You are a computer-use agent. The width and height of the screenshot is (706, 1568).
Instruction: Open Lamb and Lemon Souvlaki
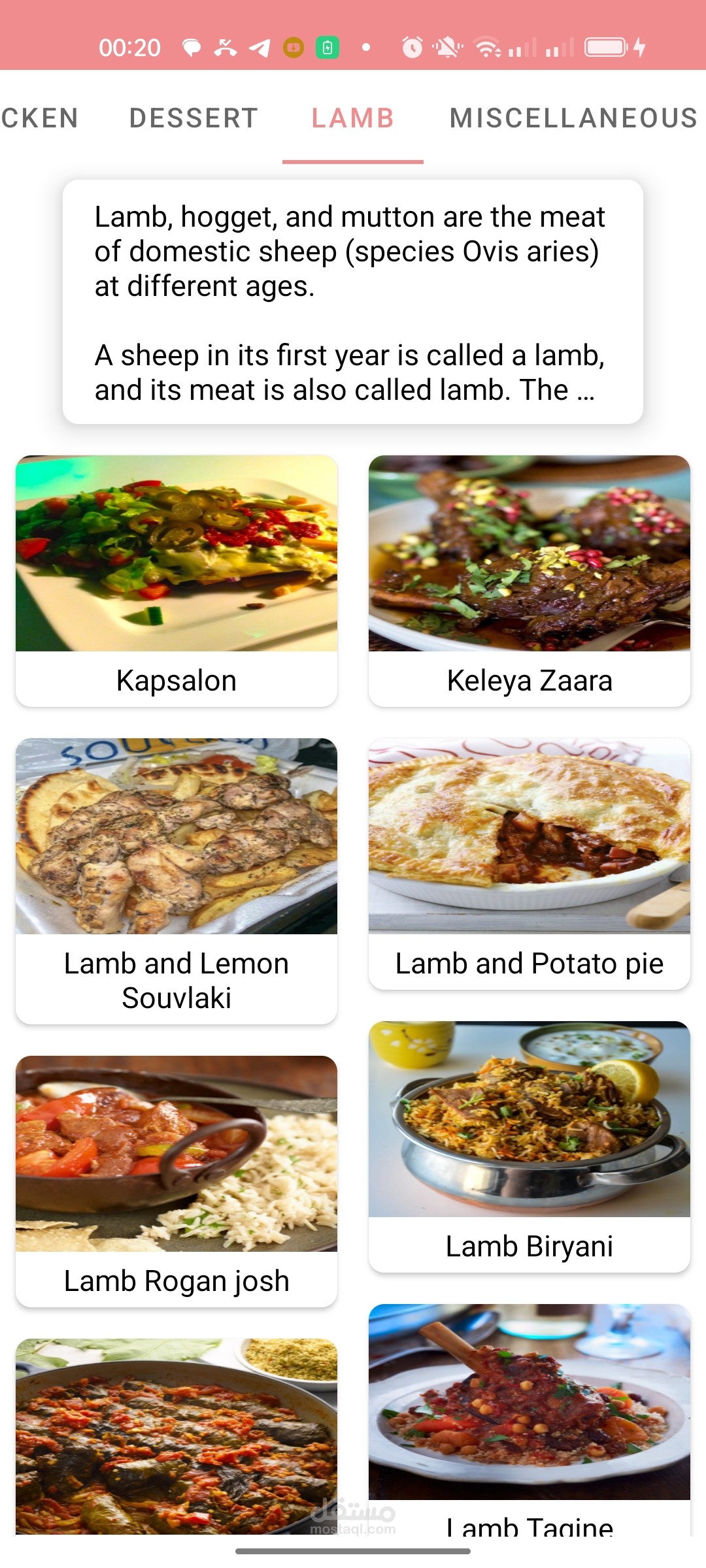pos(176,880)
